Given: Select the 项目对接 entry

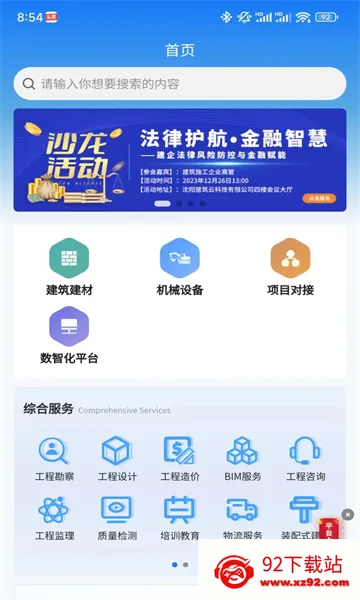Looking at the screenshot, I should [x=290, y=267].
